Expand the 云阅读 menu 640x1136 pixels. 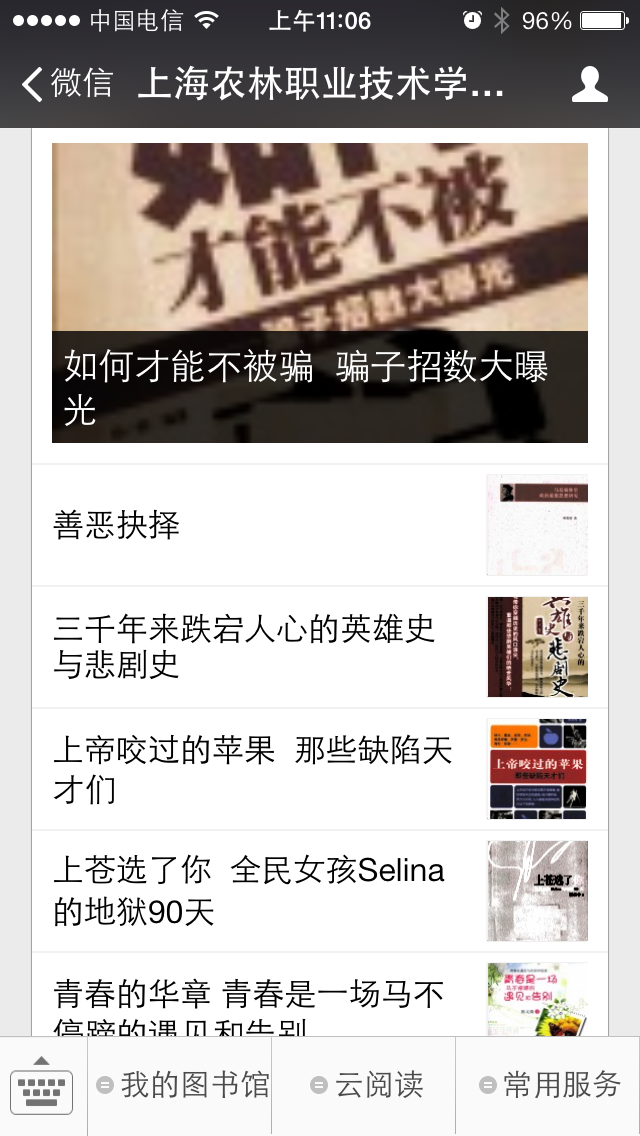click(x=365, y=1086)
